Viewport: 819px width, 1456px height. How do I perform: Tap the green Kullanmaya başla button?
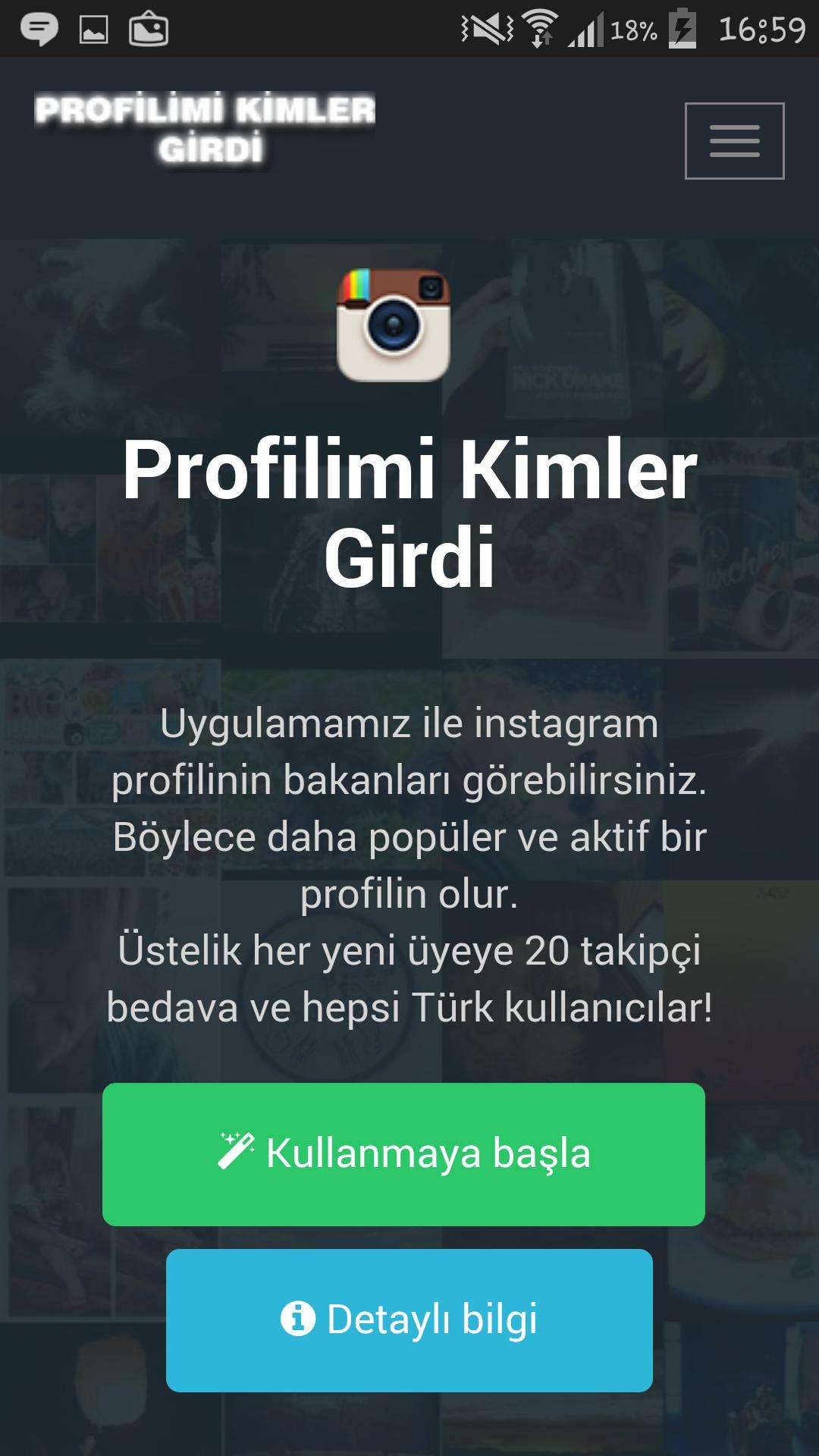pos(403,1154)
